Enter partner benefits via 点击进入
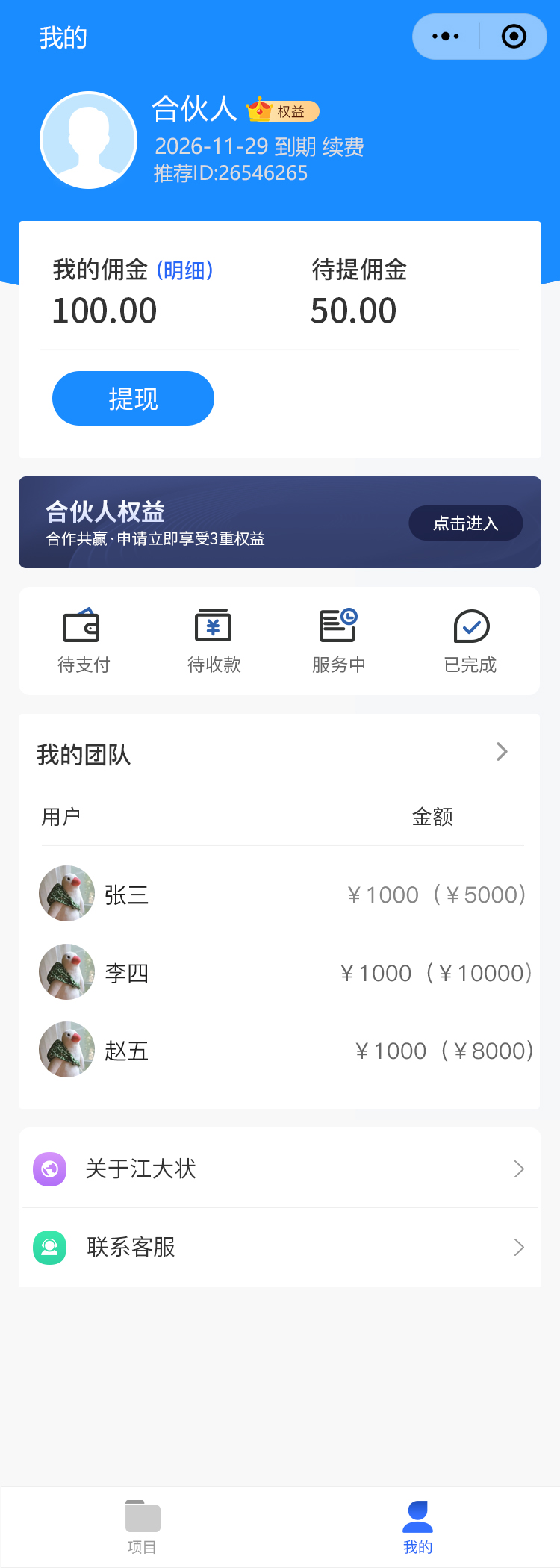Screen dimensions: 560x1568 pyautogui.click(x=465, y=523)
